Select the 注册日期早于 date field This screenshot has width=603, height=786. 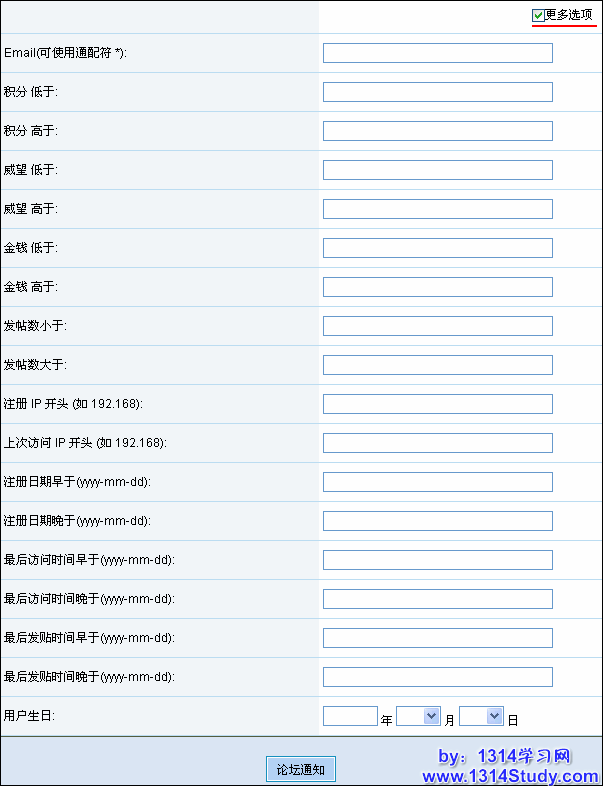(437, 482)
